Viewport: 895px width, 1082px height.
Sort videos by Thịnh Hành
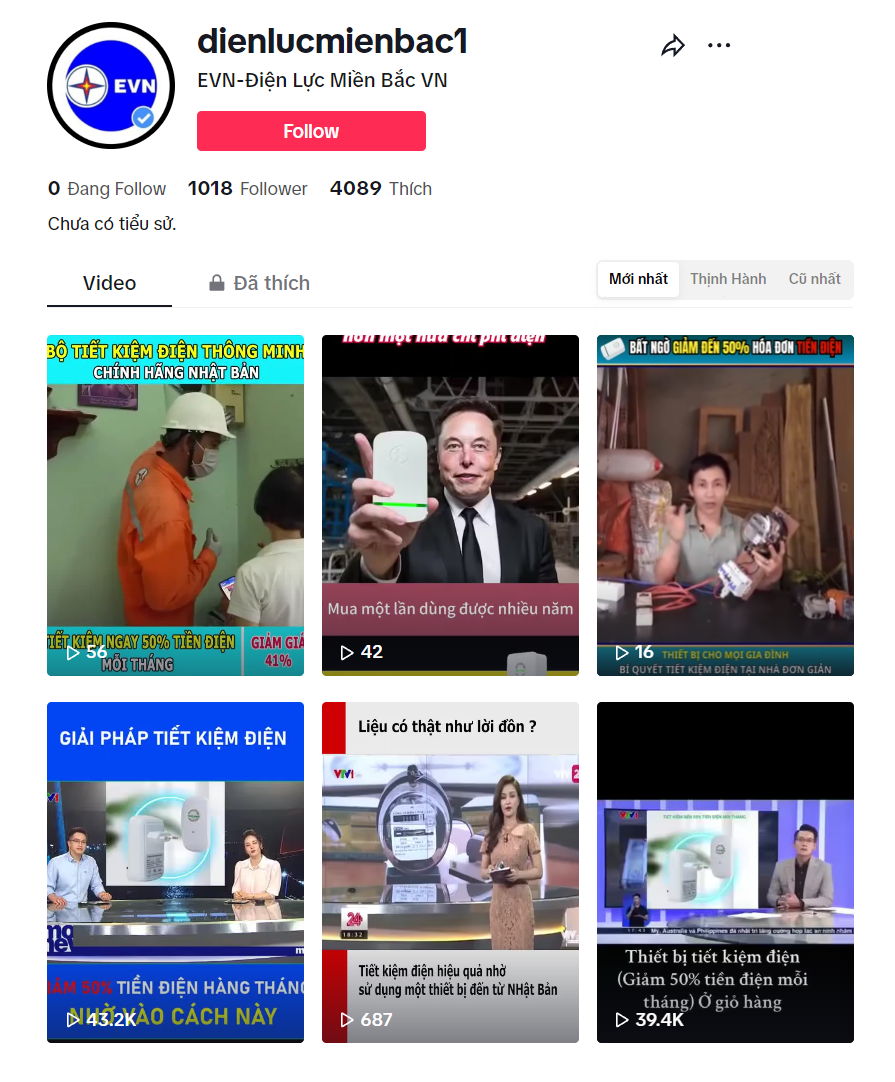coord(728,279)
